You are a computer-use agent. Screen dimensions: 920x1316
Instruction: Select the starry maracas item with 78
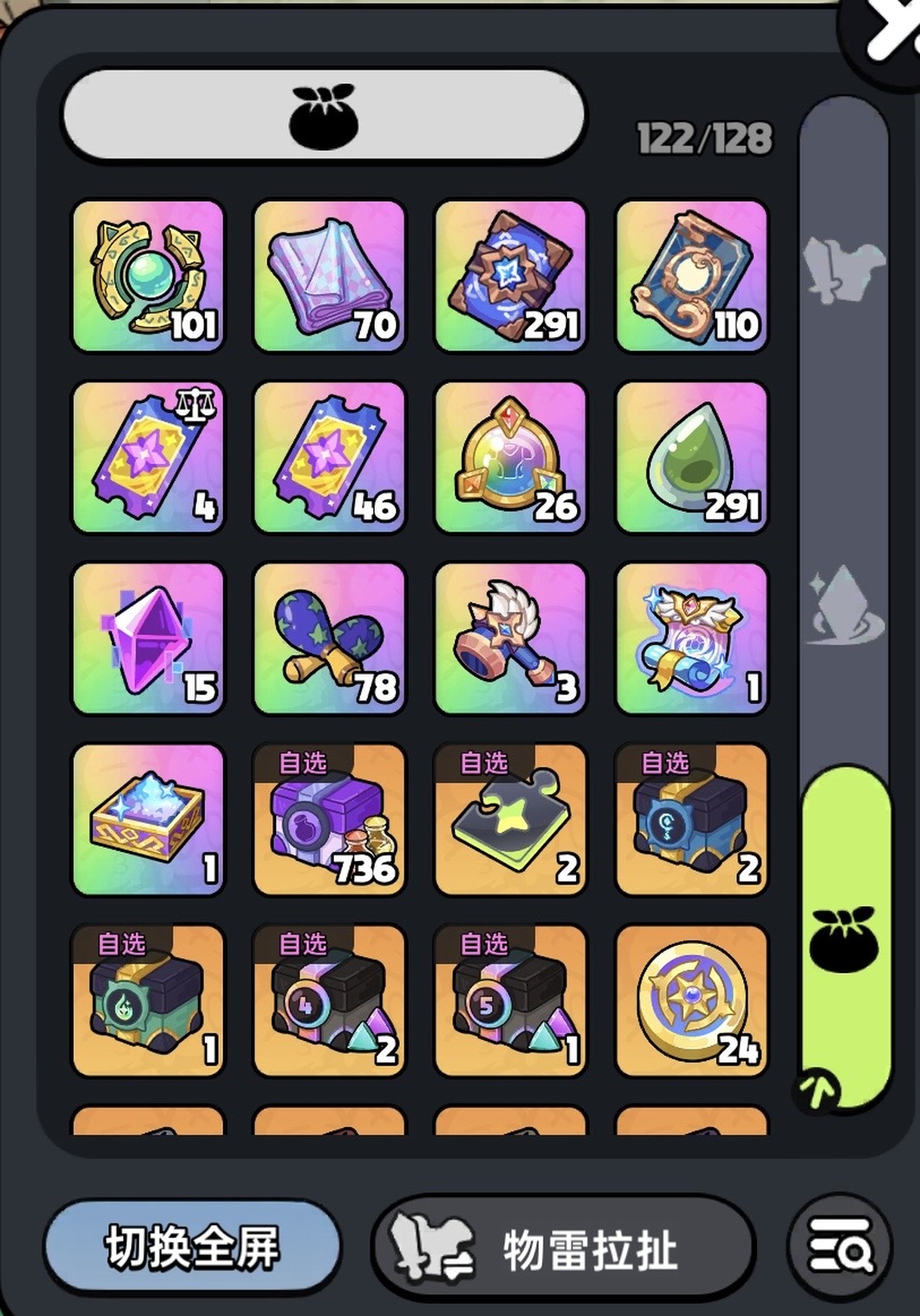(x=329, y=638)
